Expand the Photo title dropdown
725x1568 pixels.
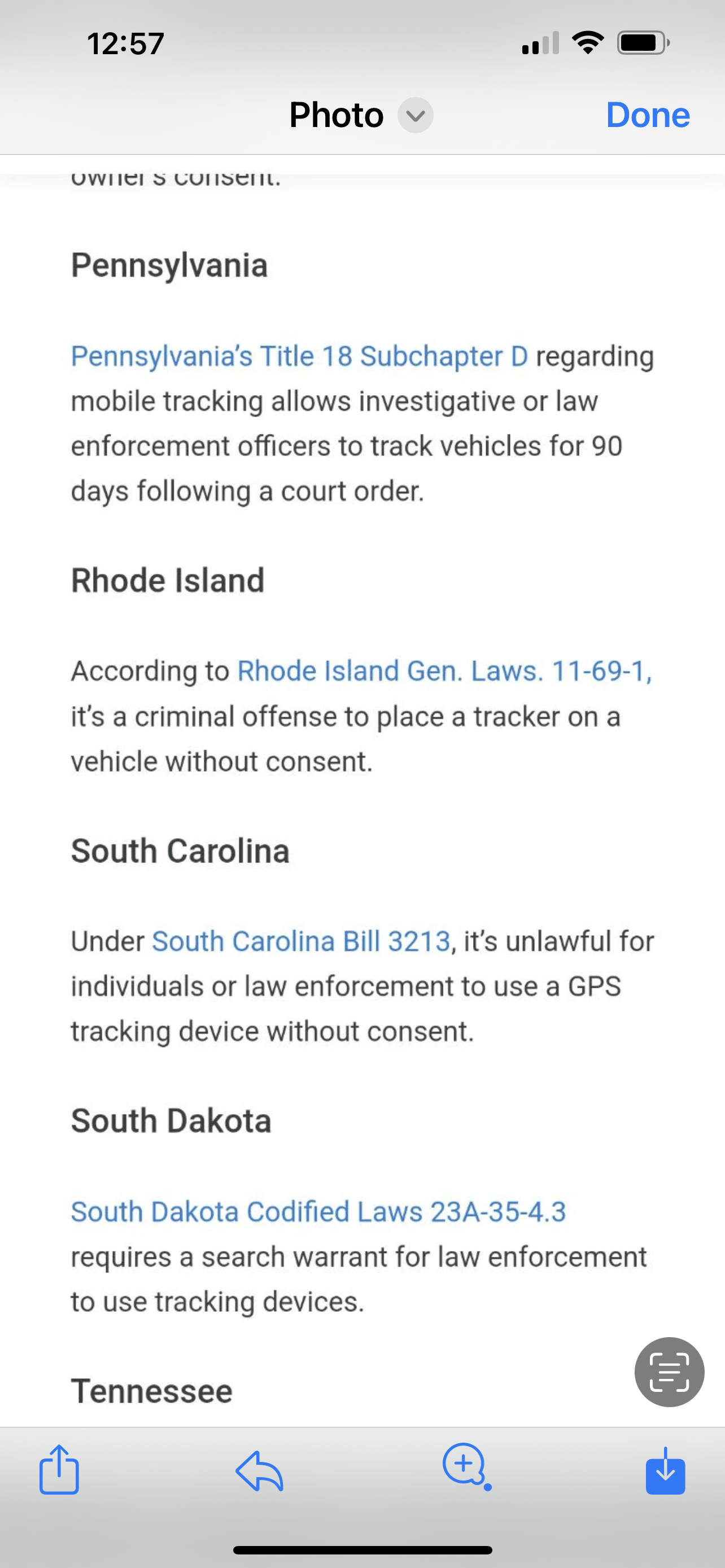[x=415, y=115]
